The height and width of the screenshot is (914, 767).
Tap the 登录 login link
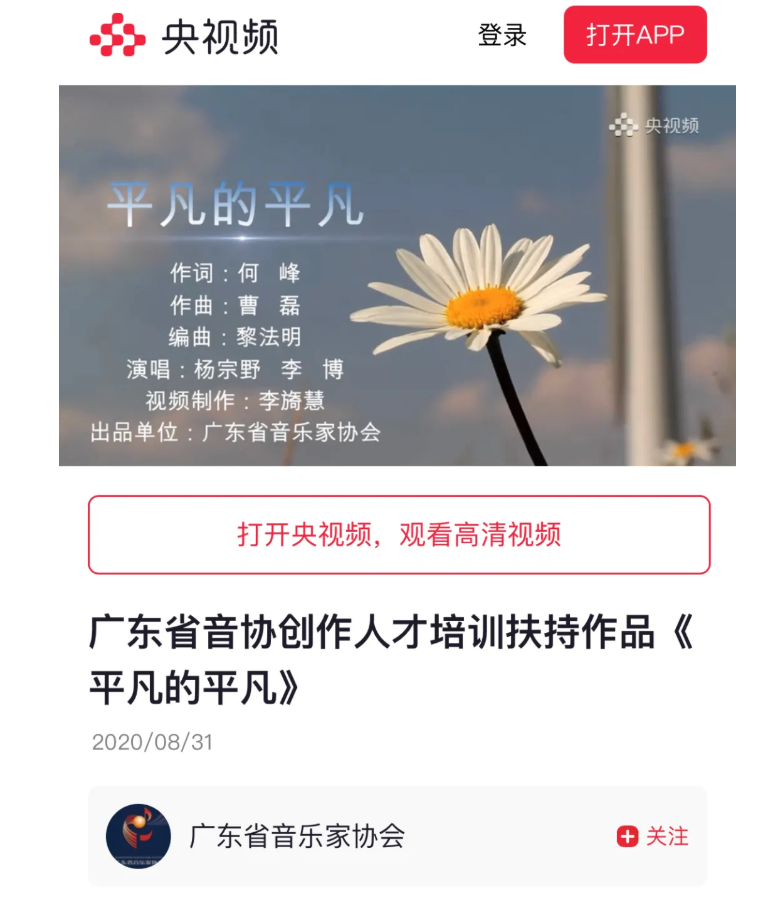[x=502, y=35]
